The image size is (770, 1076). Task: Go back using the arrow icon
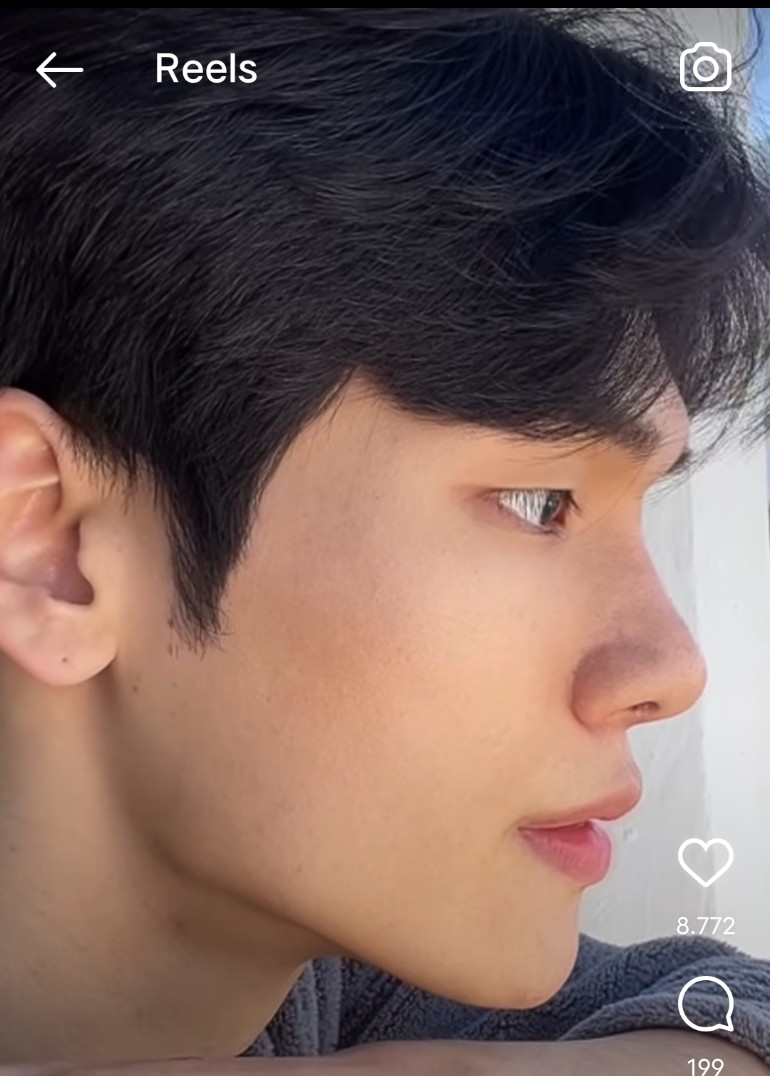(x=59, y=69)
